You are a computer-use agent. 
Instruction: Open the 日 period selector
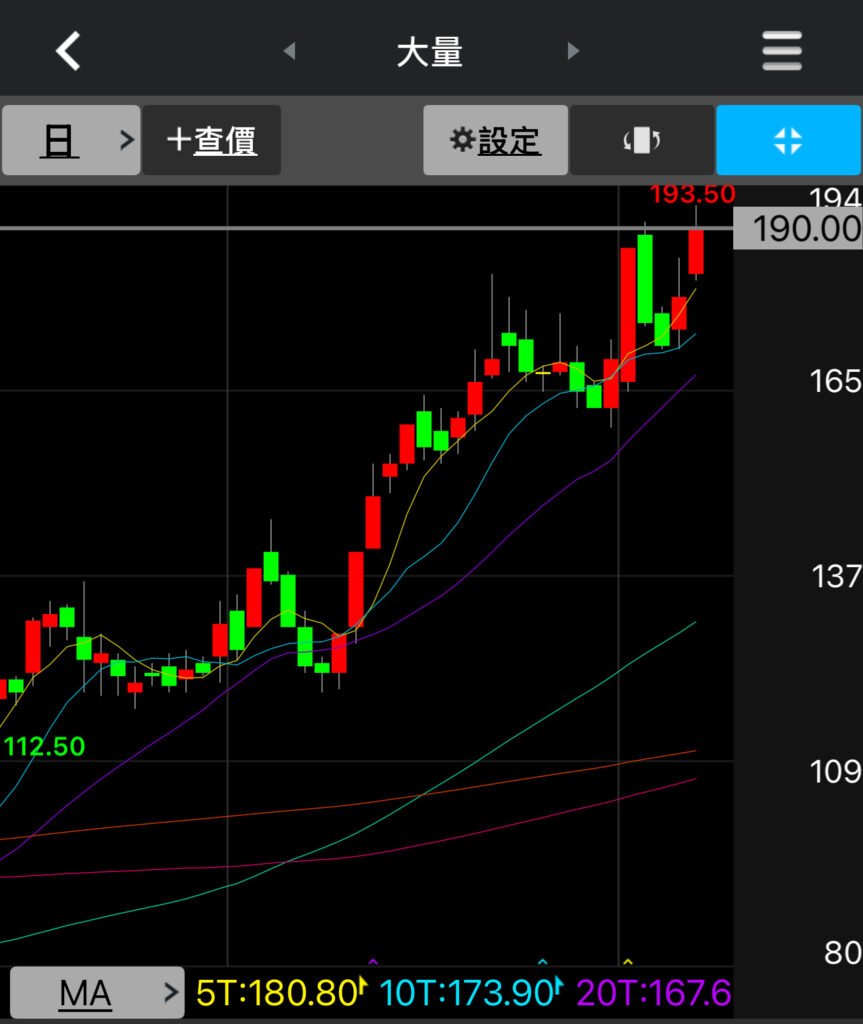point(71,141)
